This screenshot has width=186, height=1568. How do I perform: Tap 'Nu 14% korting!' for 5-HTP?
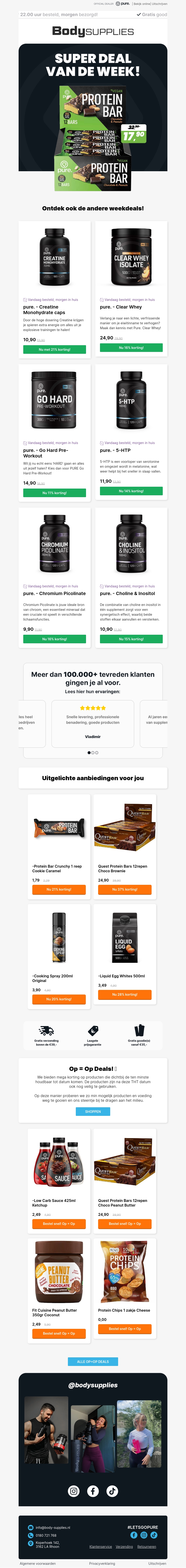click(131, 491)
